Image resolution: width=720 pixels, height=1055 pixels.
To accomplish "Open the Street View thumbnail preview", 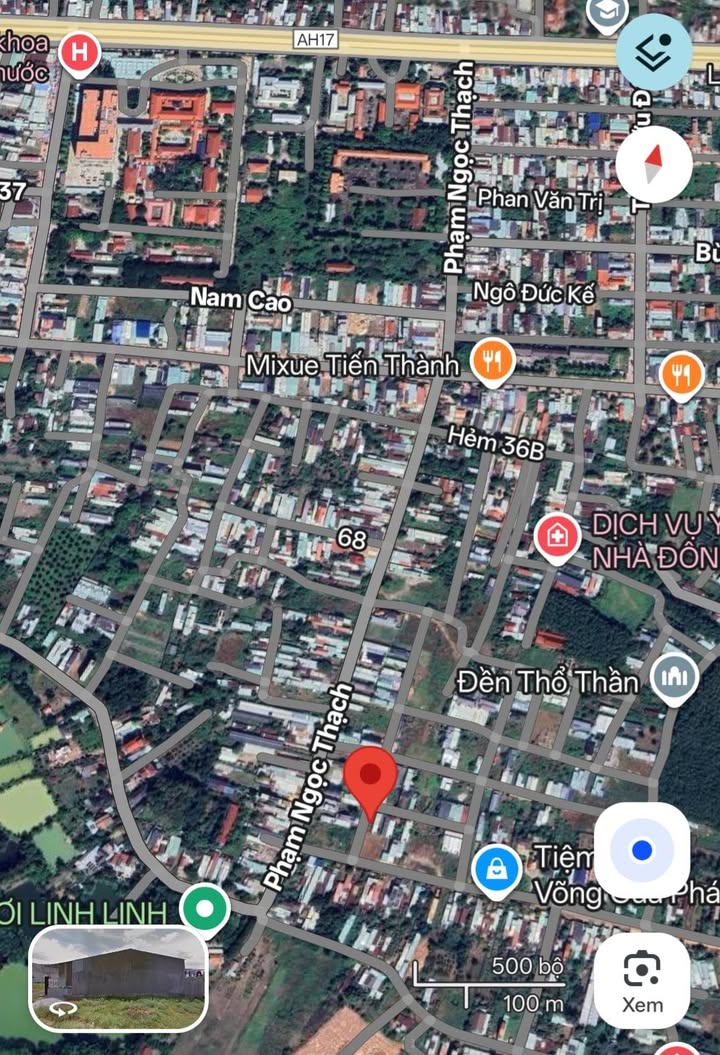I will pyautogui.click(x=119, y=977).
